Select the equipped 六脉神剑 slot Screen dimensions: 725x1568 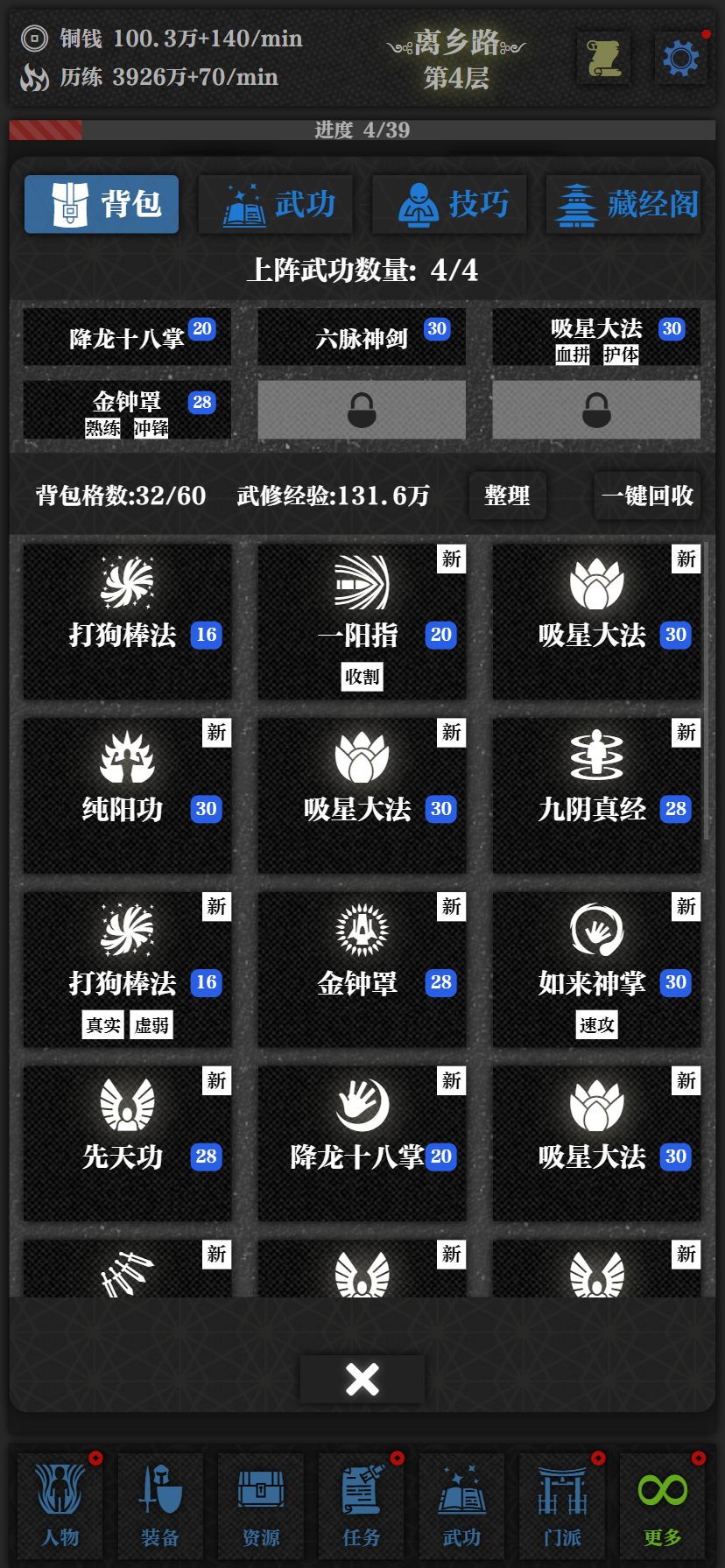[361, 337]
